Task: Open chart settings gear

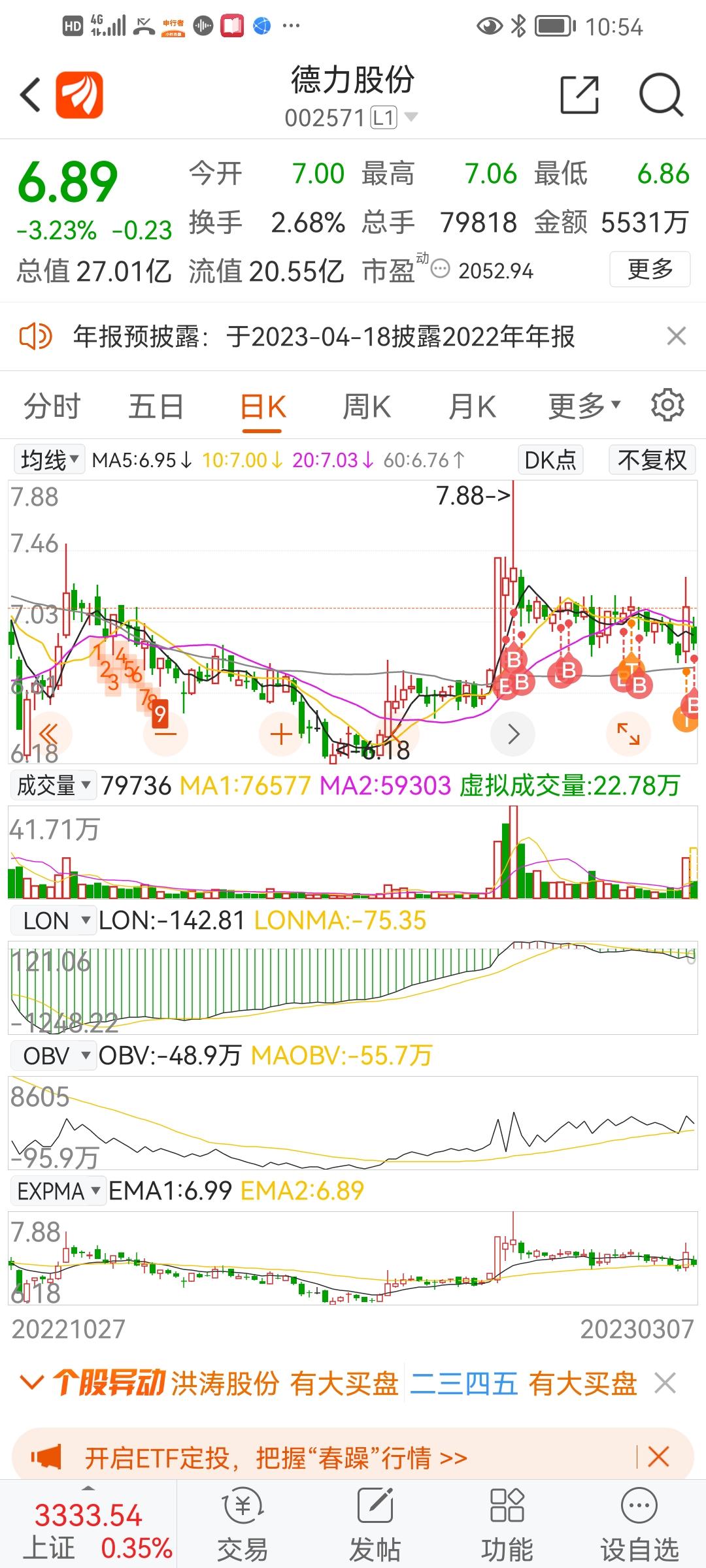Action: pyautogui.click(x=667, y=405)
